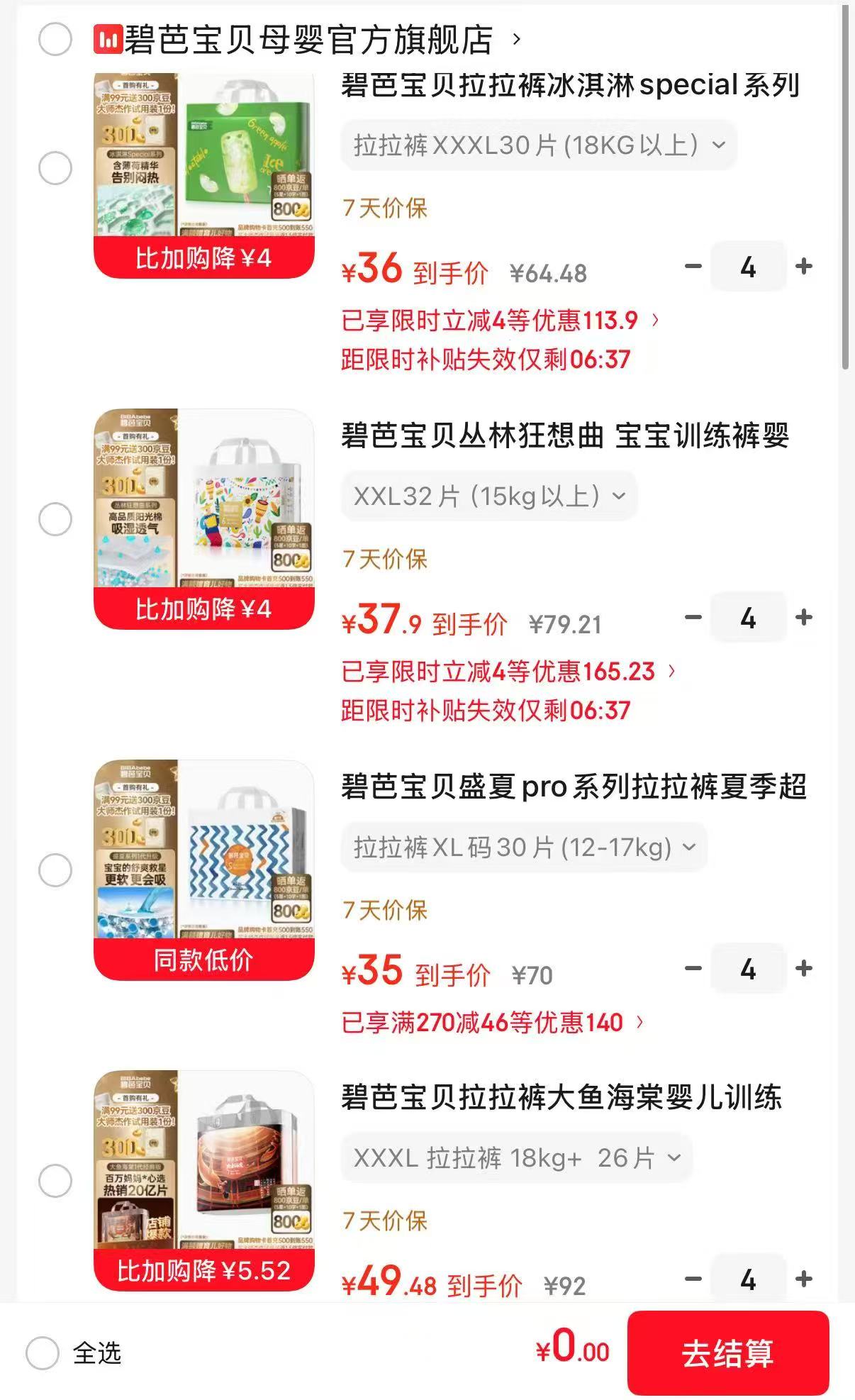Tap 去结算 to check out
The image size is (855, 1400).
pos(728,1353)
